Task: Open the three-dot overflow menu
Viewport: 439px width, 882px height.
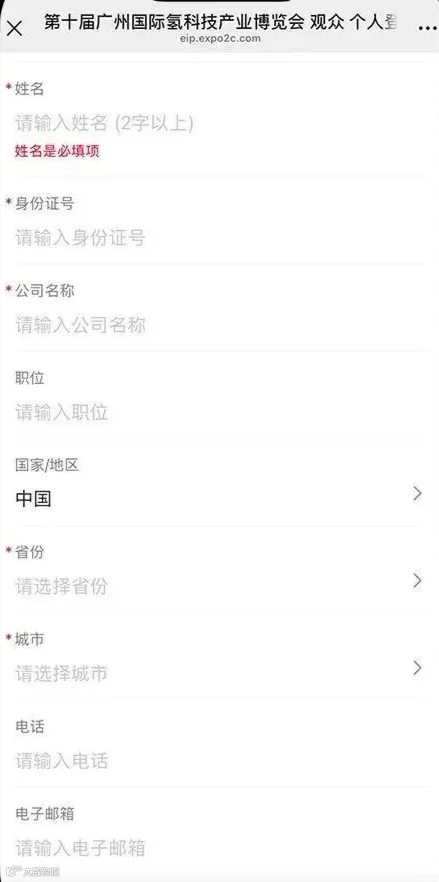Action: pyautogui.click(x=428, y=28)
